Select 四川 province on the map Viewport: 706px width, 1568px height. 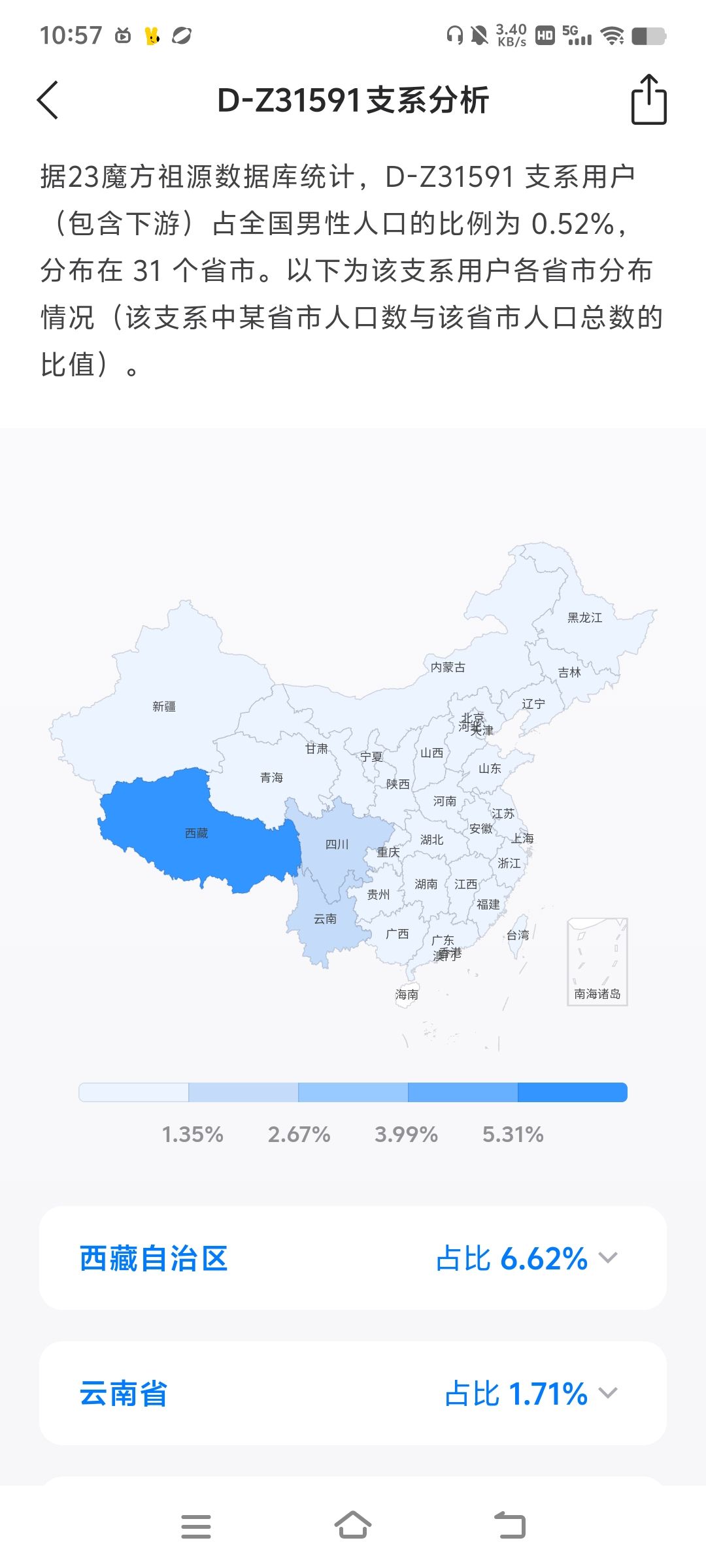(337, 844)
